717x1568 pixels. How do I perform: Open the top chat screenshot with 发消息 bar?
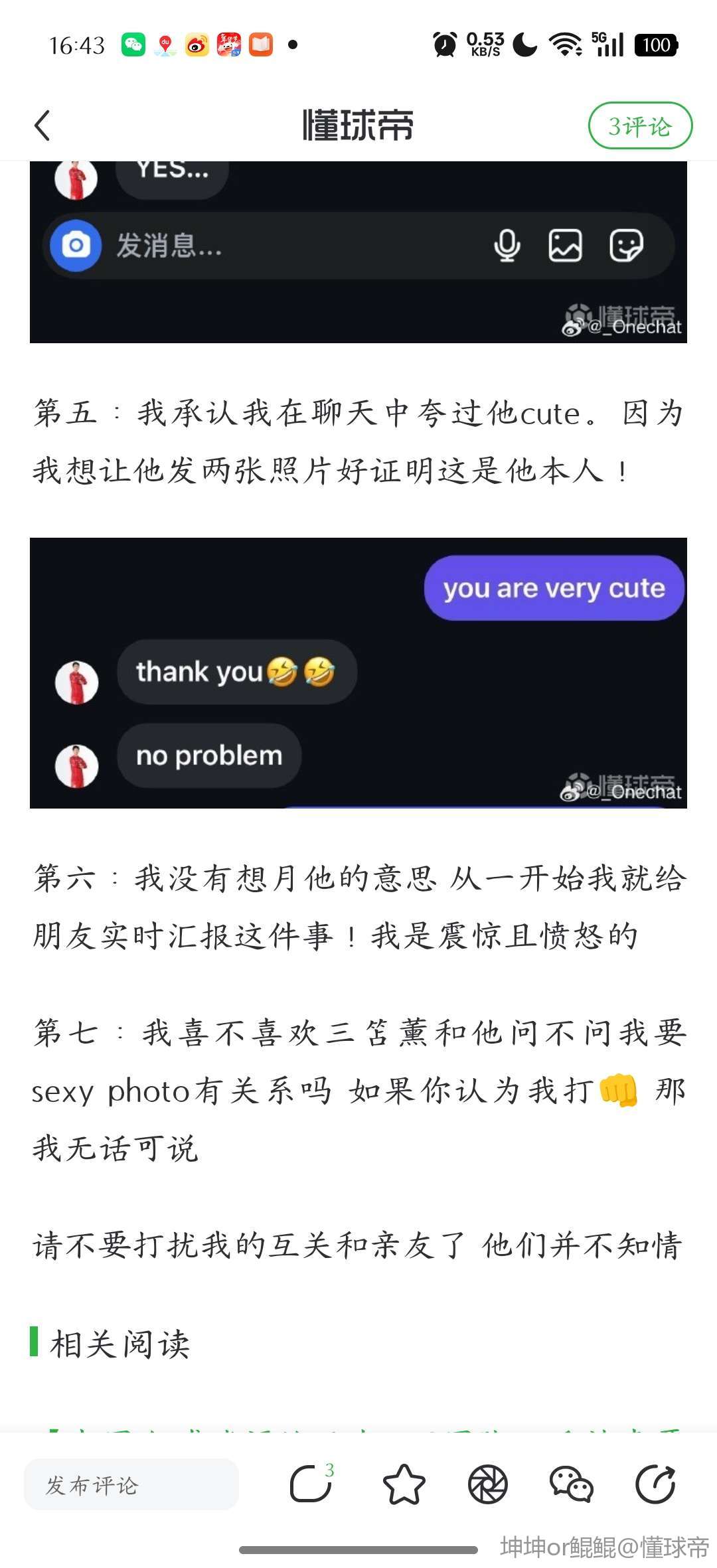[358, 252]
